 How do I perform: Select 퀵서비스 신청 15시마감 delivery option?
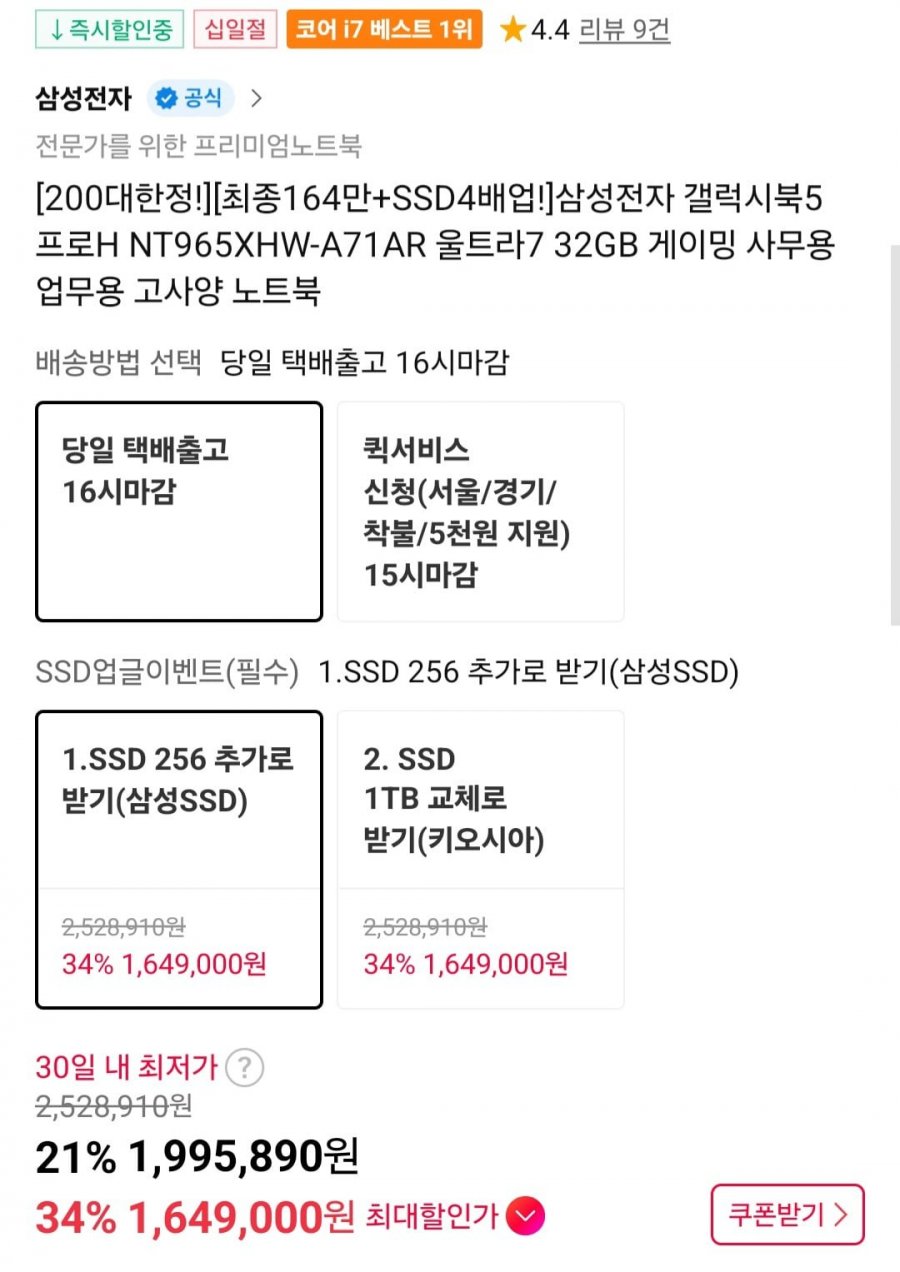pos(480,511)
